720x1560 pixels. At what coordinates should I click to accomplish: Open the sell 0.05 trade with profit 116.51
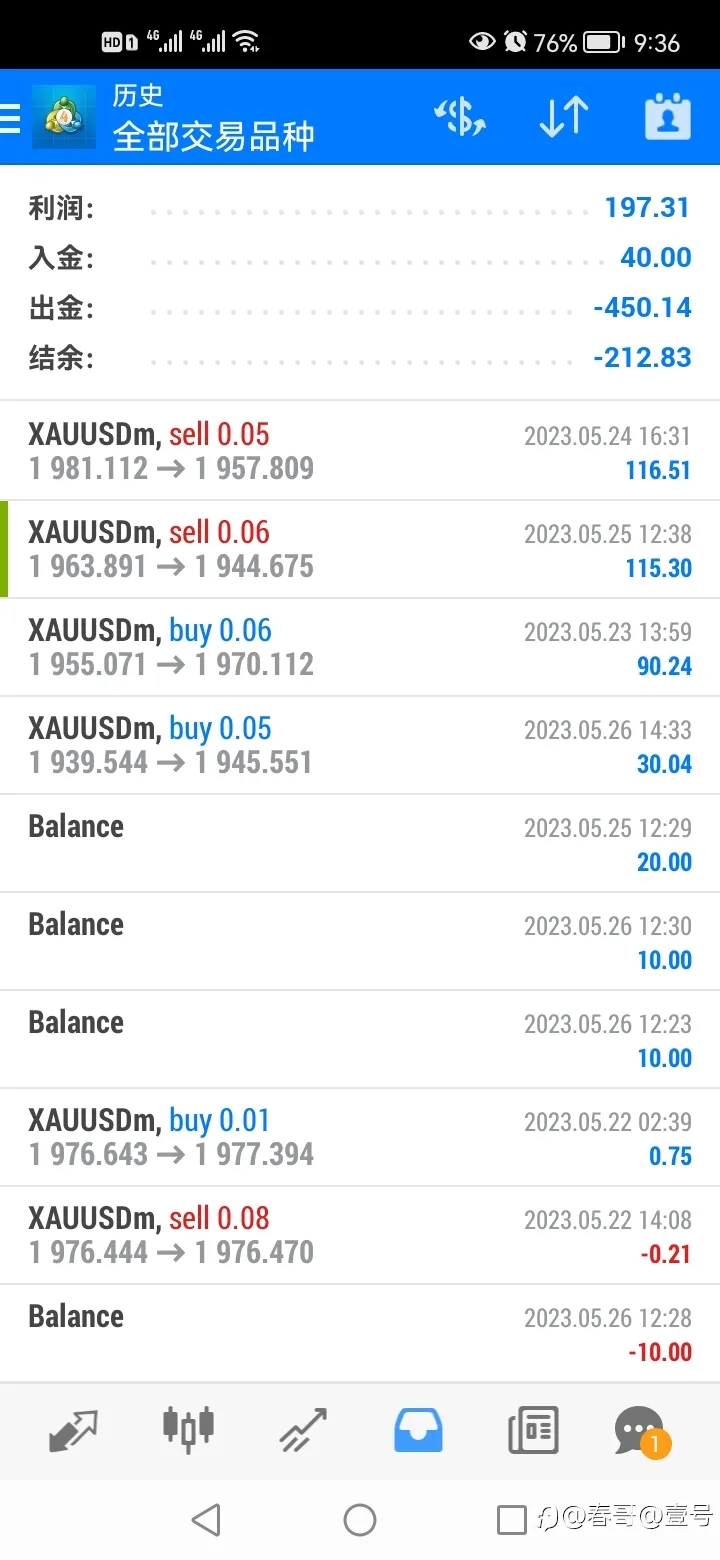[x=360, y=451]
